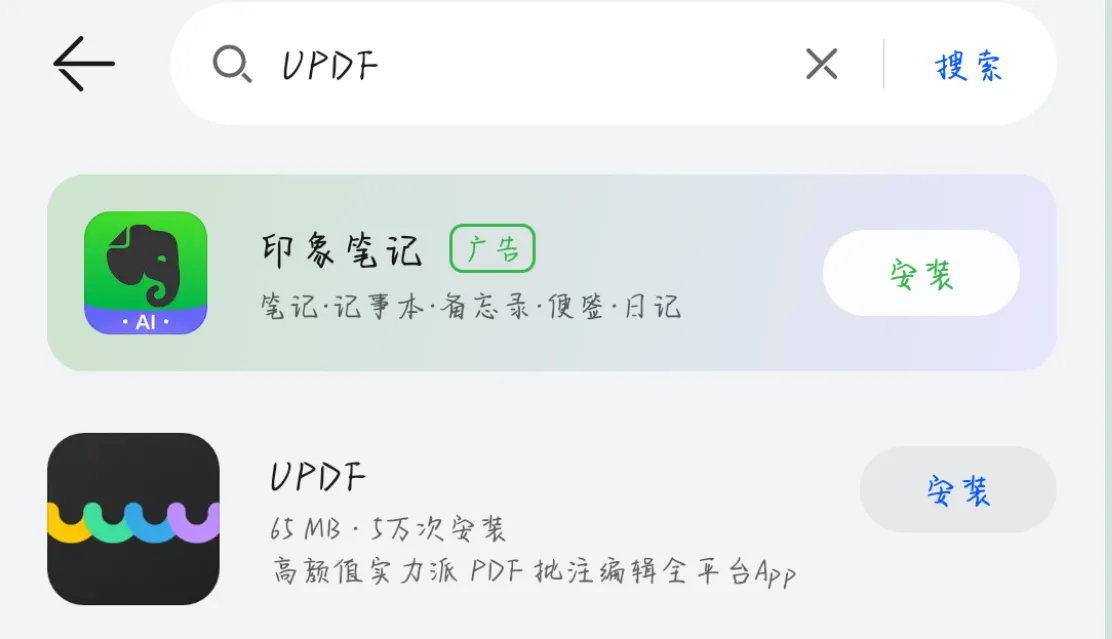Install the UPDF app
Screen dimensions: 1112x639
(x=957, y=489)
